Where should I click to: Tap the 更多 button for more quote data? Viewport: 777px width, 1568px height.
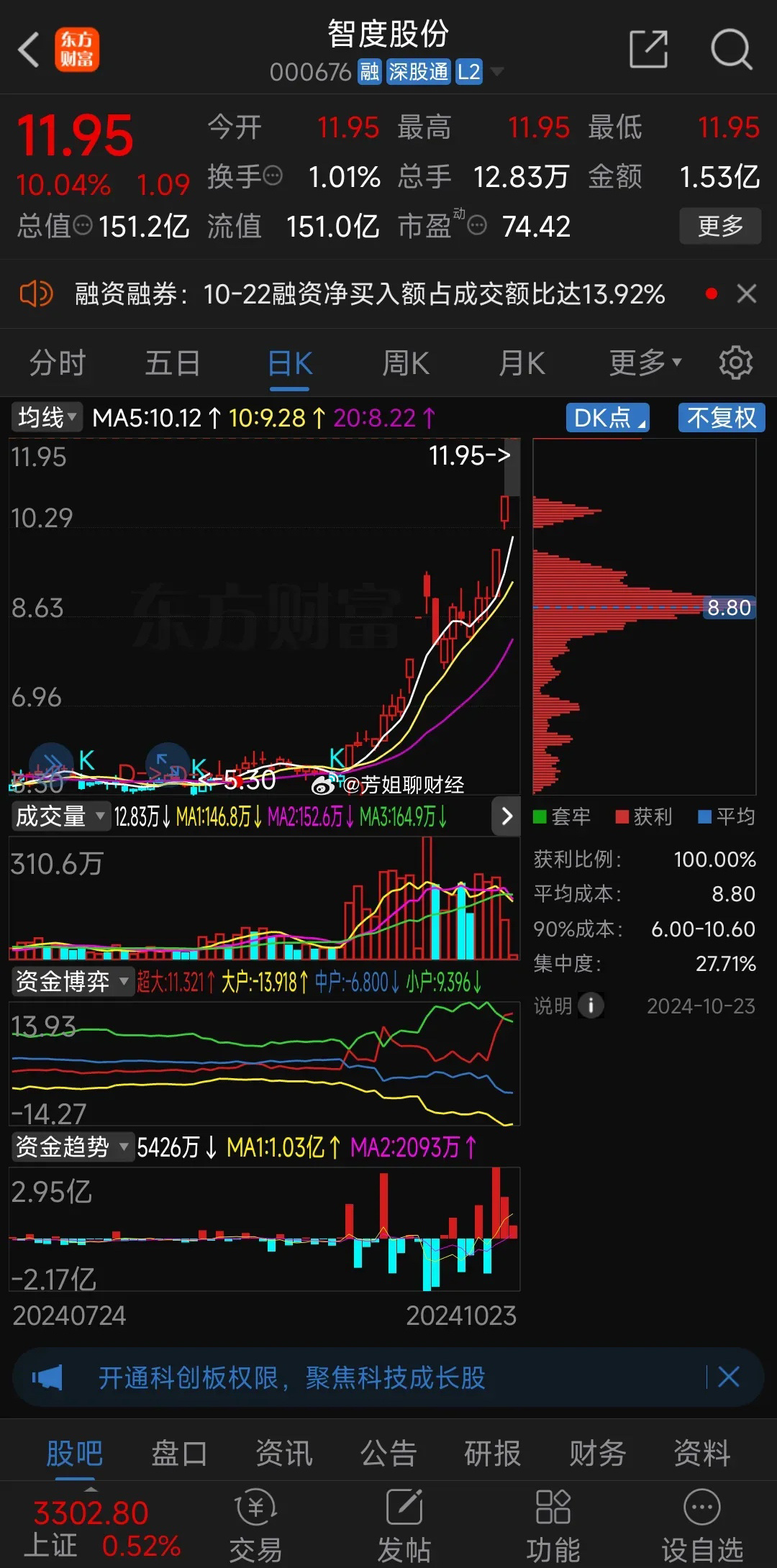pyautogui.click(x=720, y=226)
